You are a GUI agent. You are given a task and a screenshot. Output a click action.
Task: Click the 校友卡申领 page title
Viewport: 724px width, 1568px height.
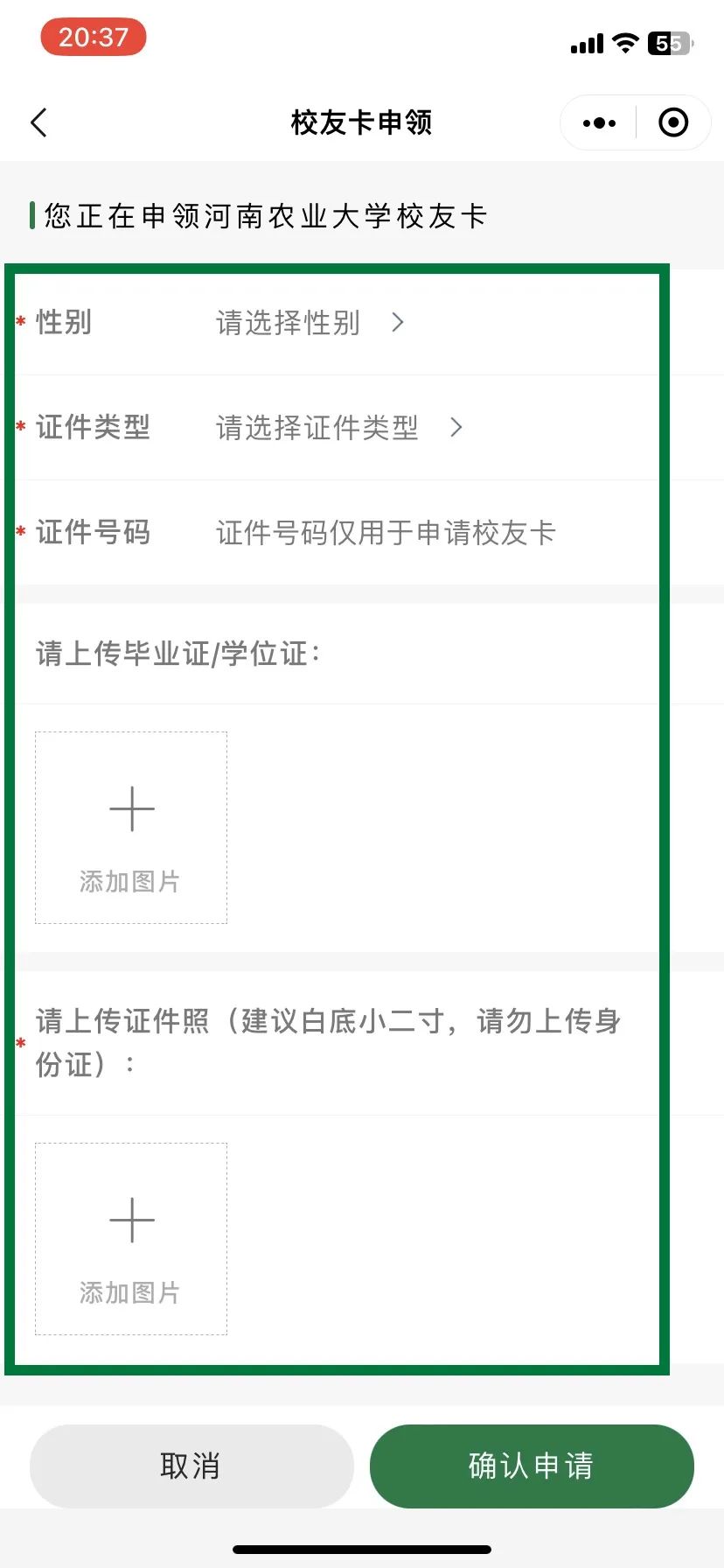(362, 122)
